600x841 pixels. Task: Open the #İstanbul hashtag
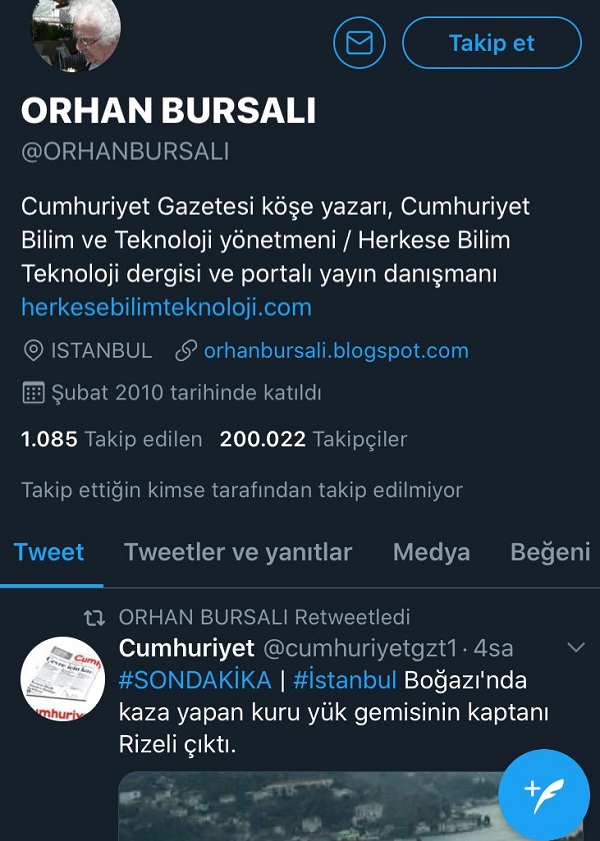tap(343, 680)
